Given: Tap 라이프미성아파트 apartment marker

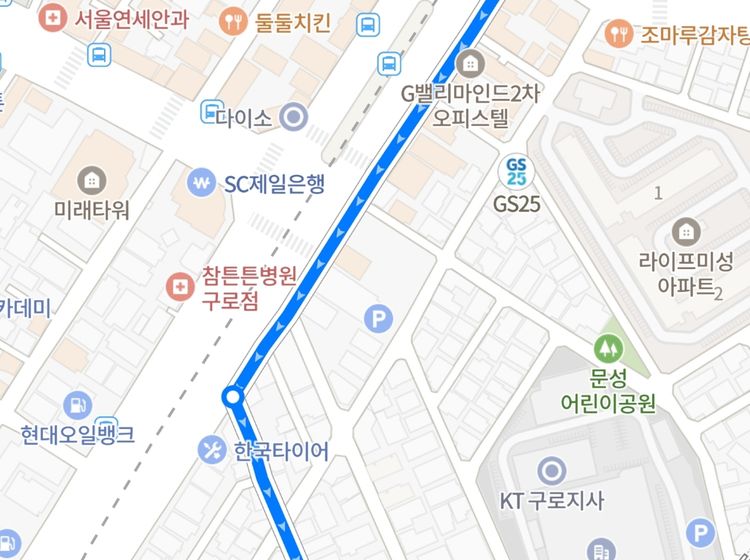Looking at the screenshot, I should [x=685, y=232].
